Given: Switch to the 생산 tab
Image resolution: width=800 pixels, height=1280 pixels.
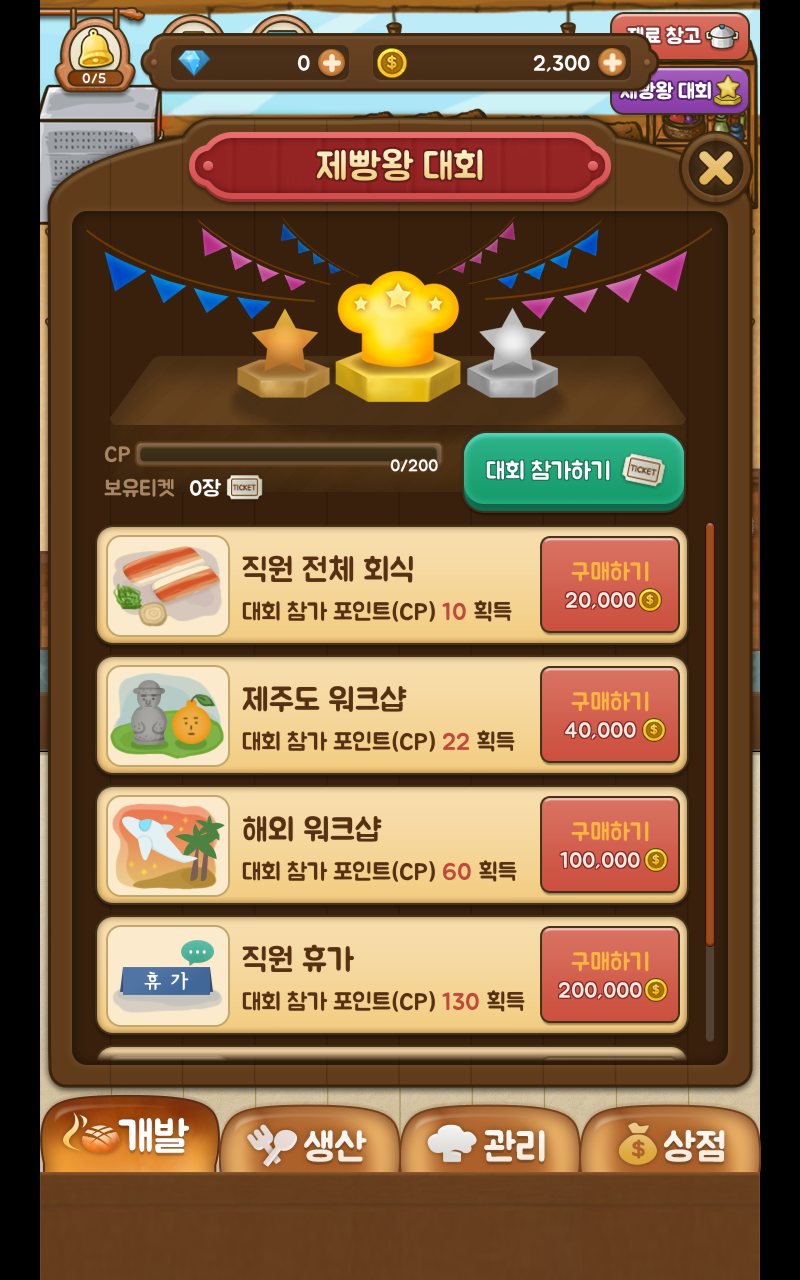Looking at the screenshot, I should click(310, 1140).
